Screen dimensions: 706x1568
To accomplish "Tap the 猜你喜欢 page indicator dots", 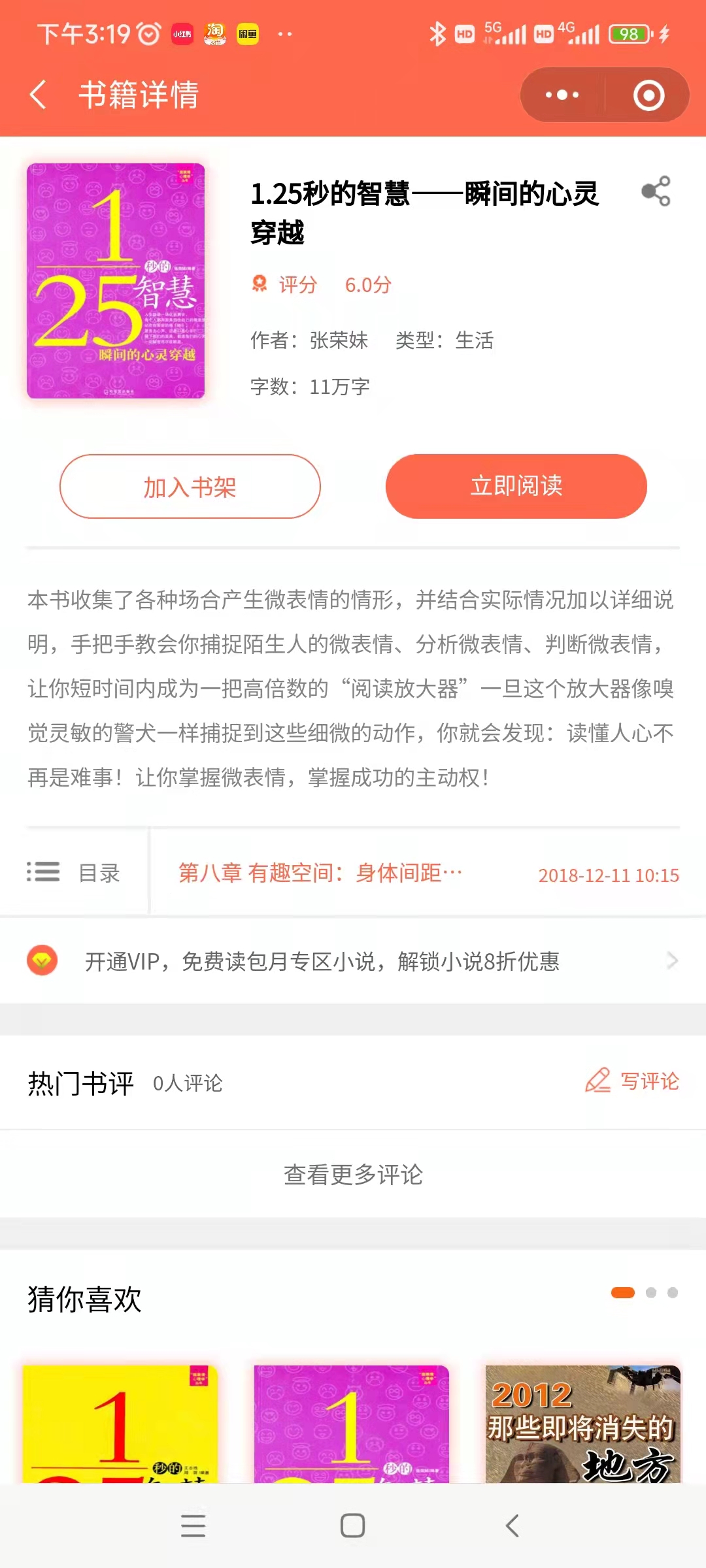I will click(645, 1293).
